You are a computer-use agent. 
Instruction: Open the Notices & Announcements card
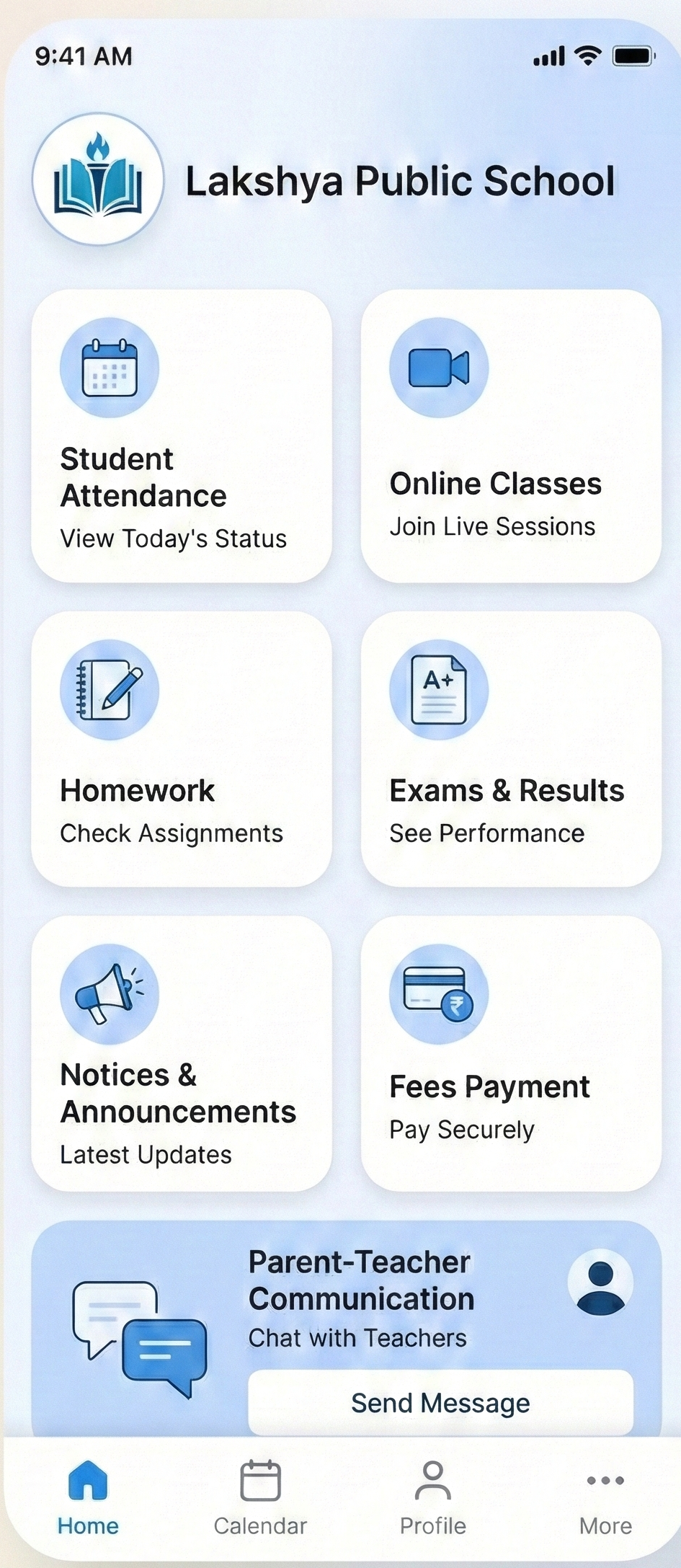[x=181, y=1053]
